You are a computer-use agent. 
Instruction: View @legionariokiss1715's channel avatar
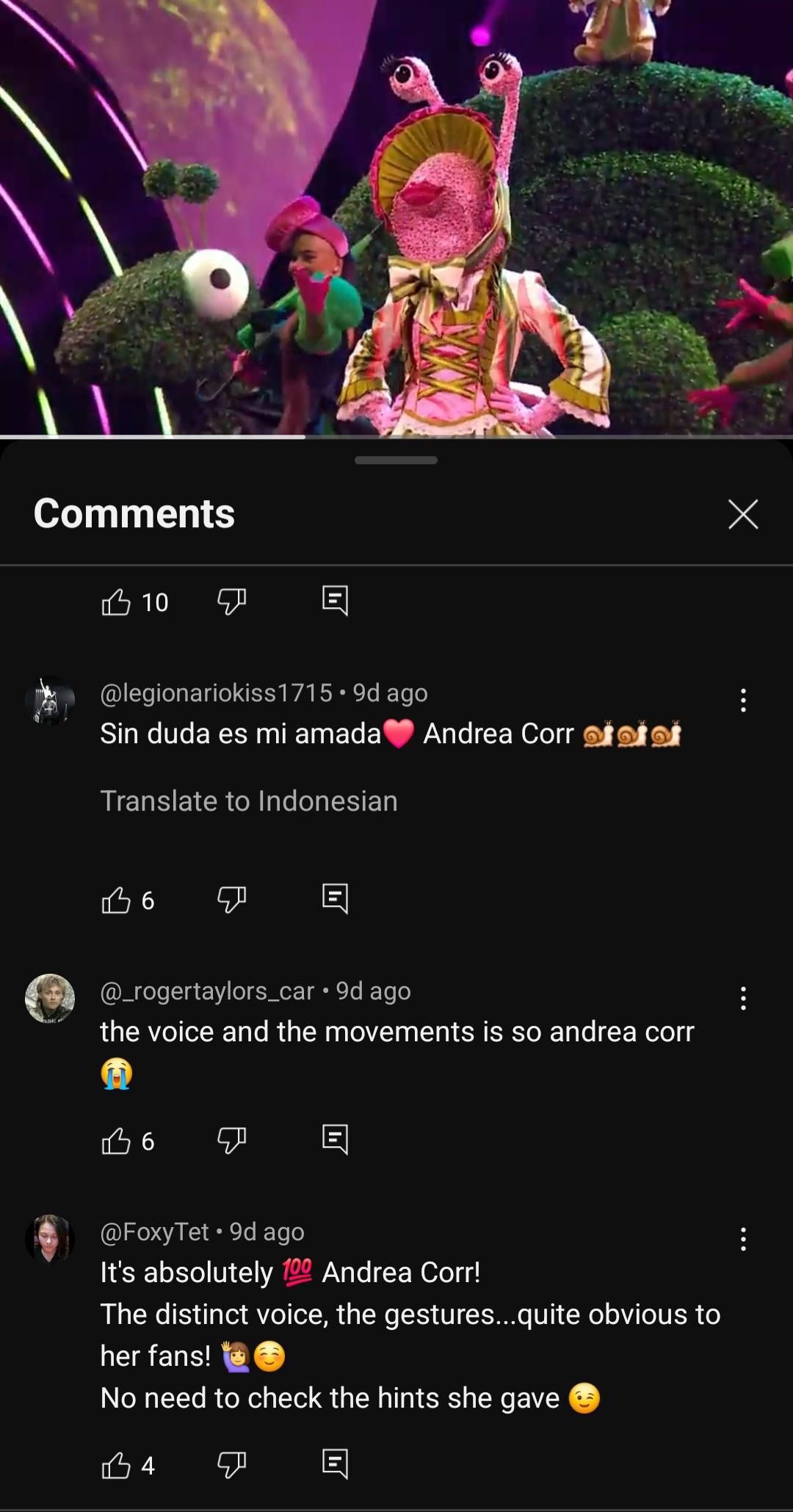coord(50,701)
